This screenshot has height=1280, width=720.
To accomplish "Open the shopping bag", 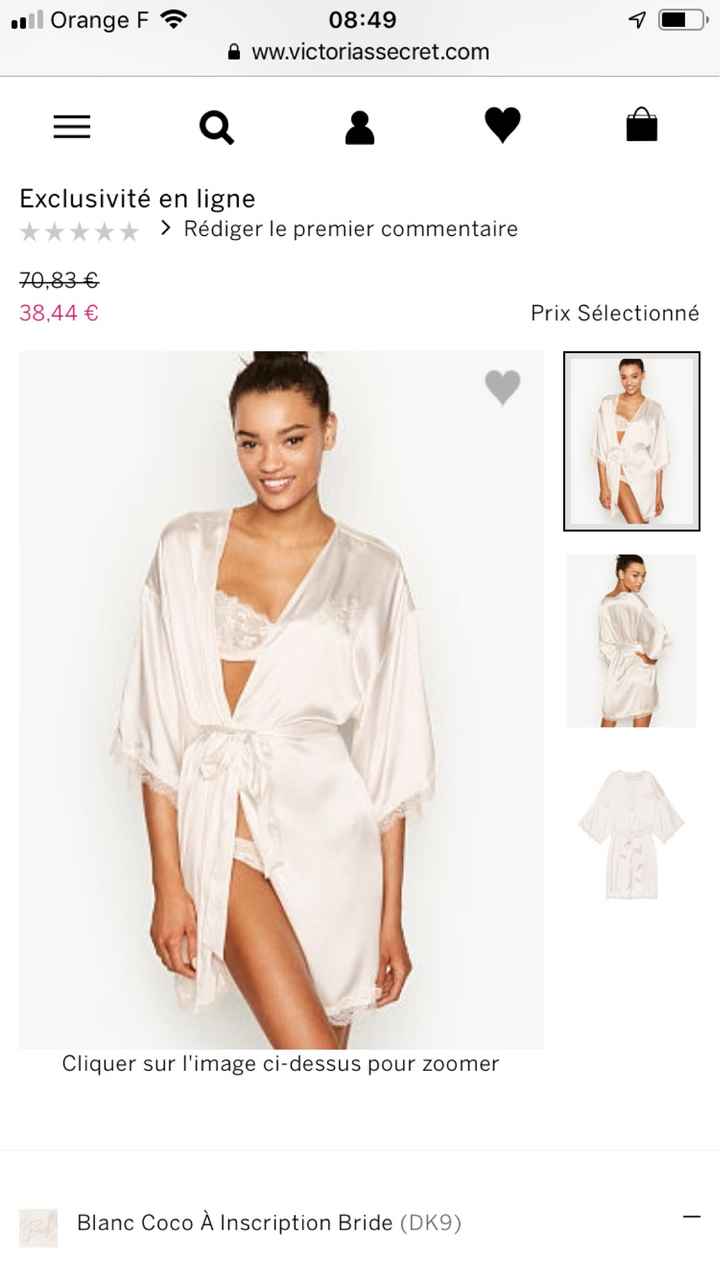I will (x=642, y=125).
